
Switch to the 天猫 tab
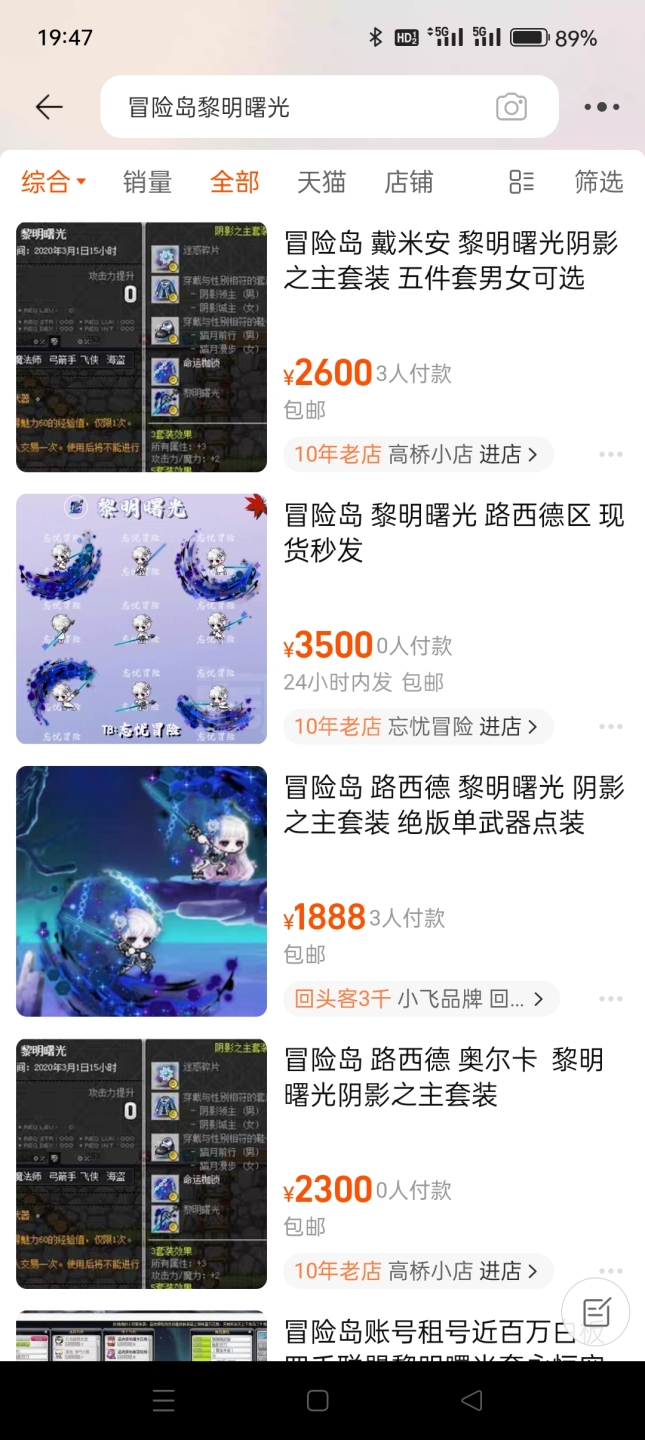click(321, 182)
